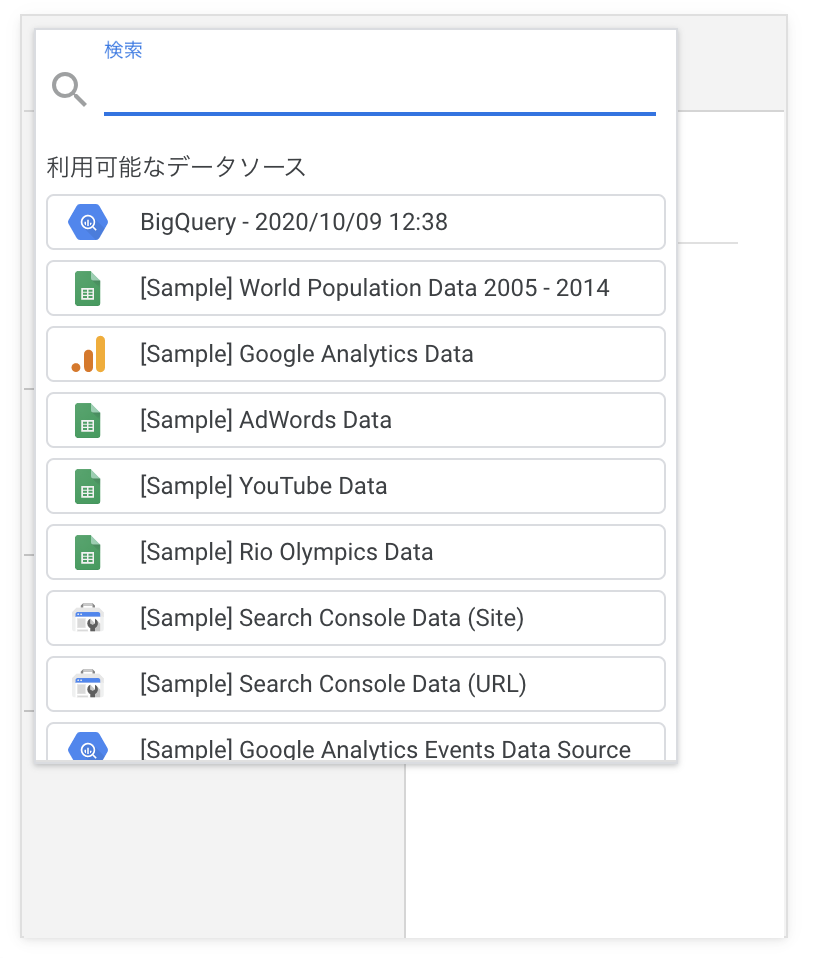Image resolution: width=816 pixels, height=958 pixels.
Task: Click the BigQuery hexagon icon
Action: pos(87,222)
